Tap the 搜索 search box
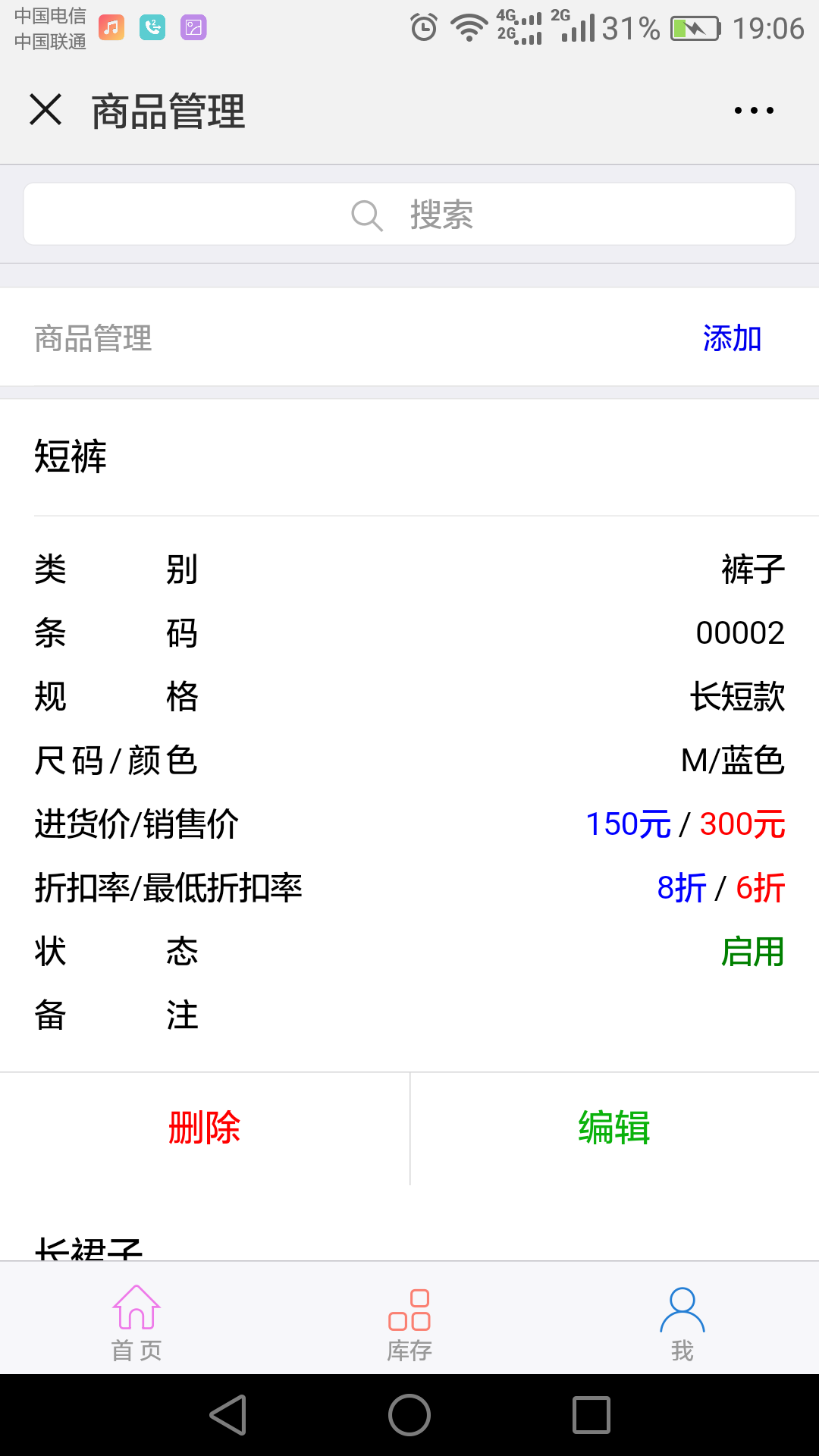 coord(409,215)
